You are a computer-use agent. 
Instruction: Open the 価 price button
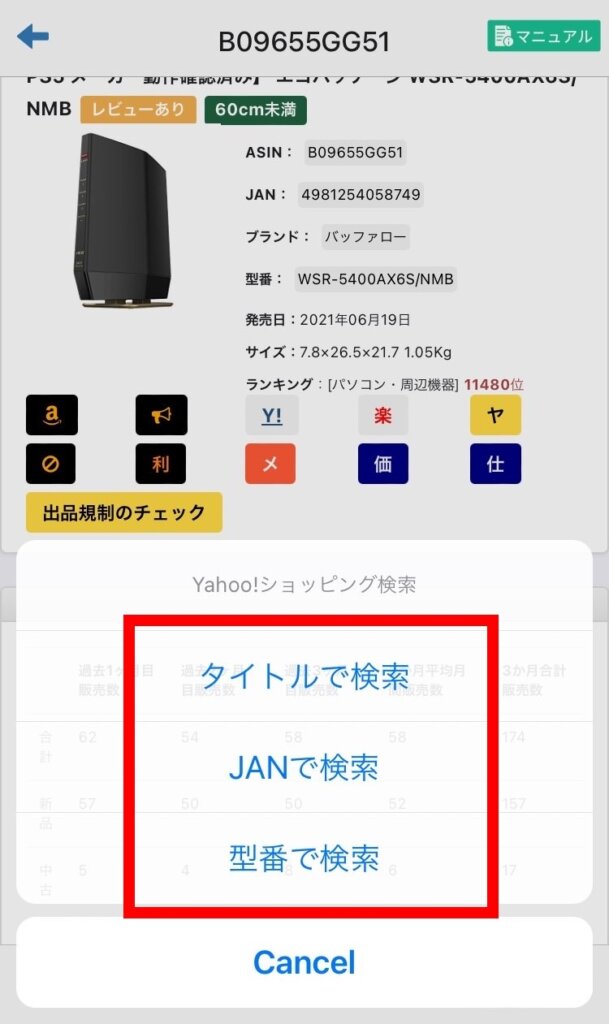(383, 463)
